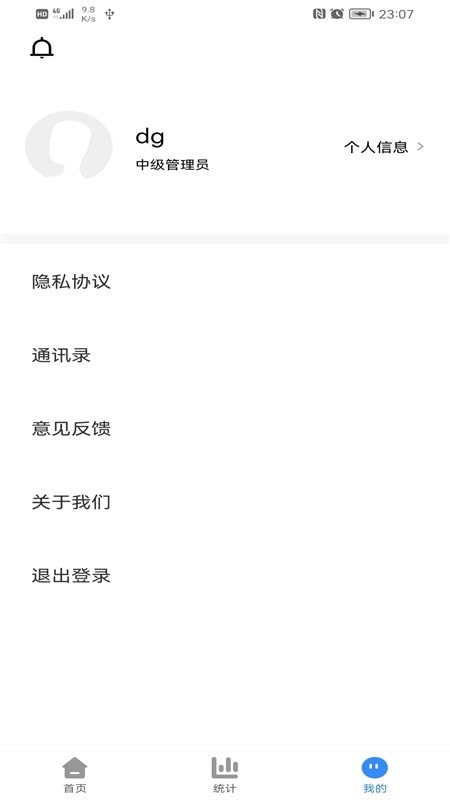Switch to the 统计 statistics tab
The image size is (450, 800).
[x=224, y=775]
